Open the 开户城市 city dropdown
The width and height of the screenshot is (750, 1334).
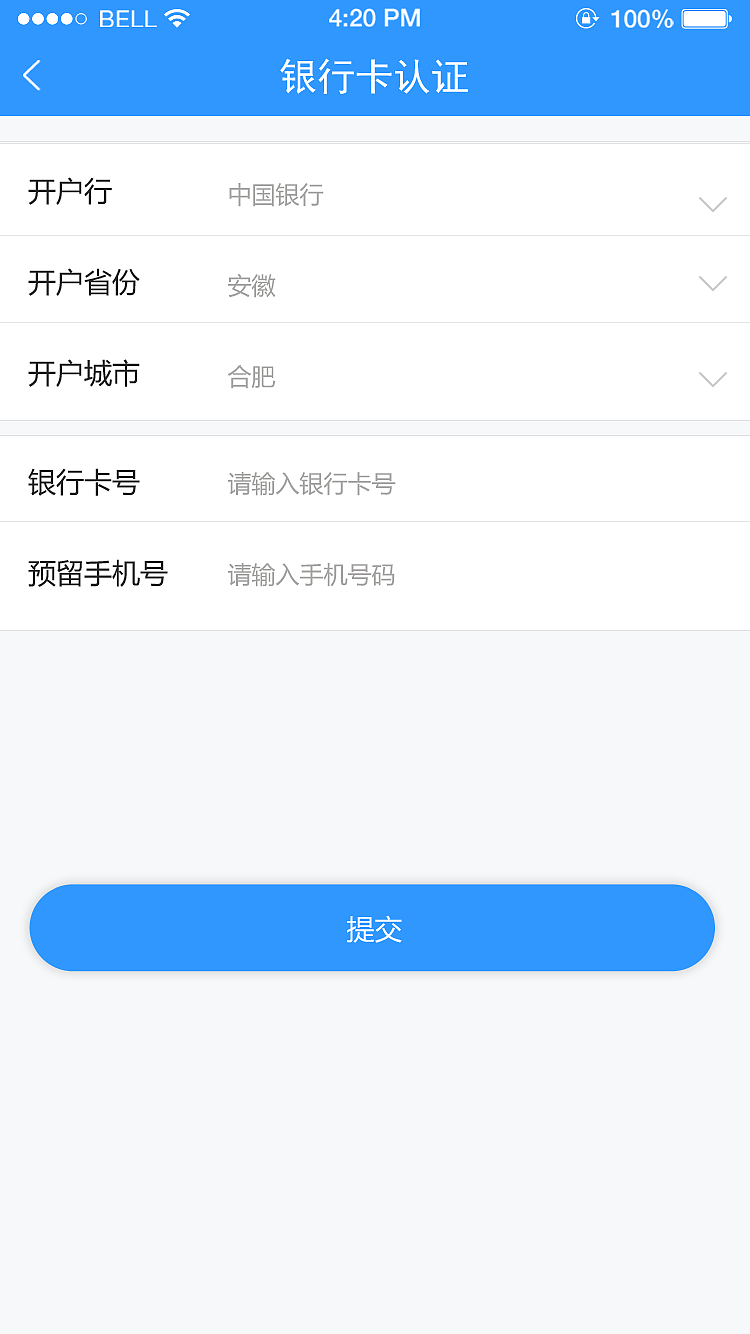pyautogui.click(x=375, y=377)
